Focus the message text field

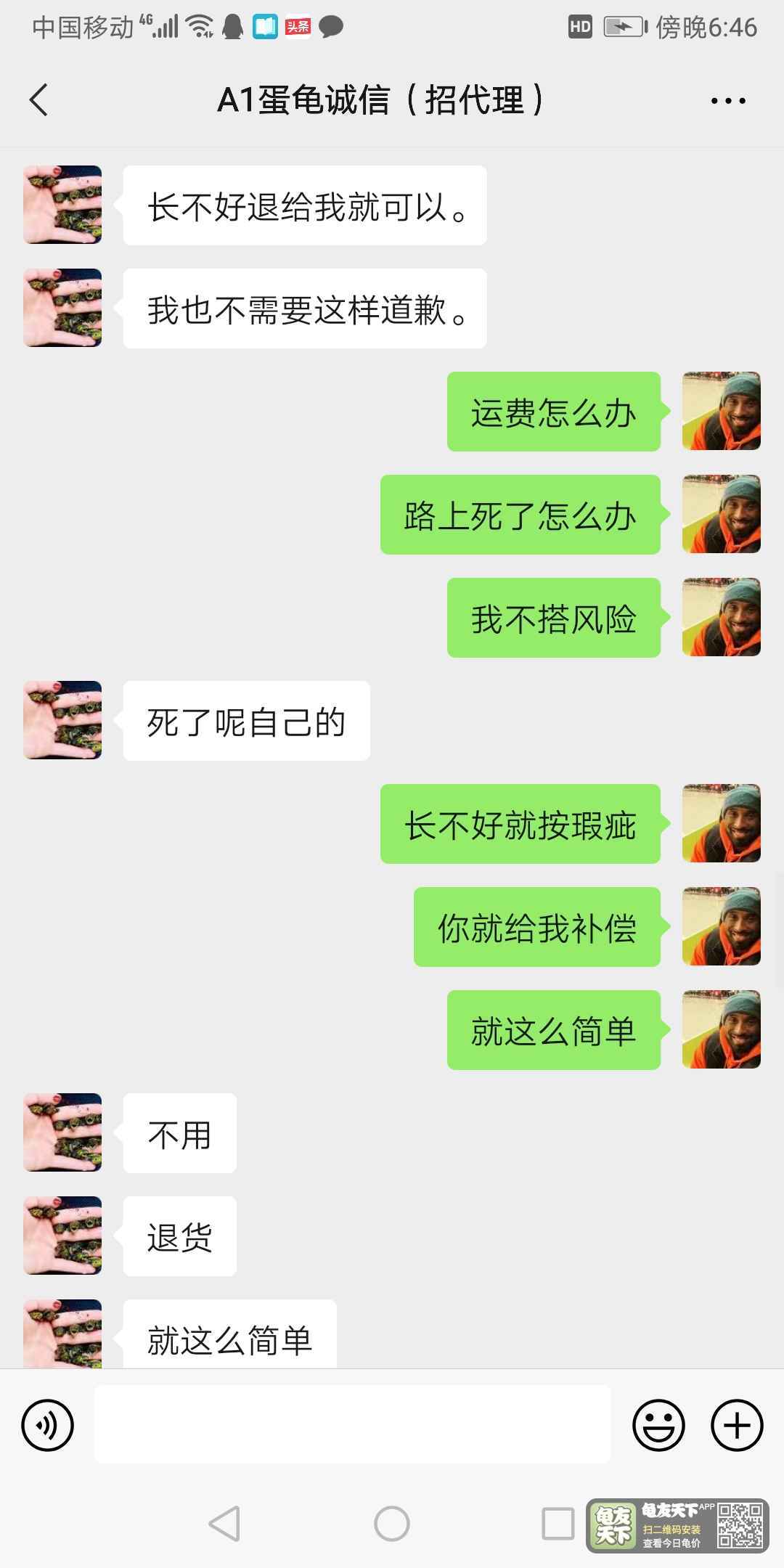[x=352, y=1424]
